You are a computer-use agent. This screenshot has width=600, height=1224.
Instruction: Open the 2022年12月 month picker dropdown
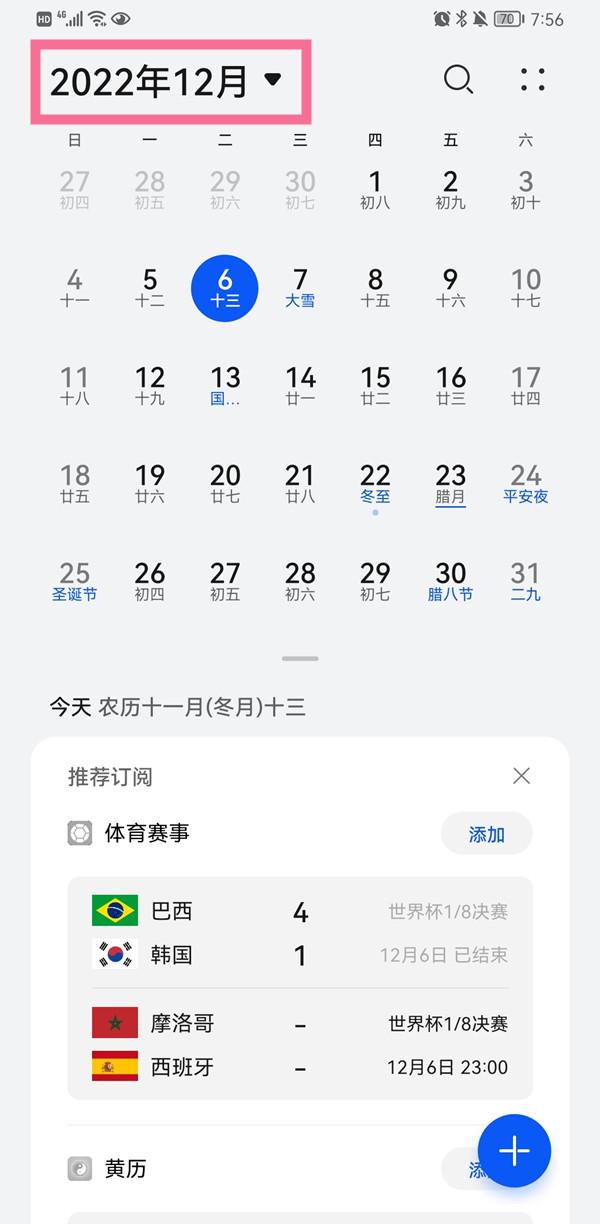point(167,82)
